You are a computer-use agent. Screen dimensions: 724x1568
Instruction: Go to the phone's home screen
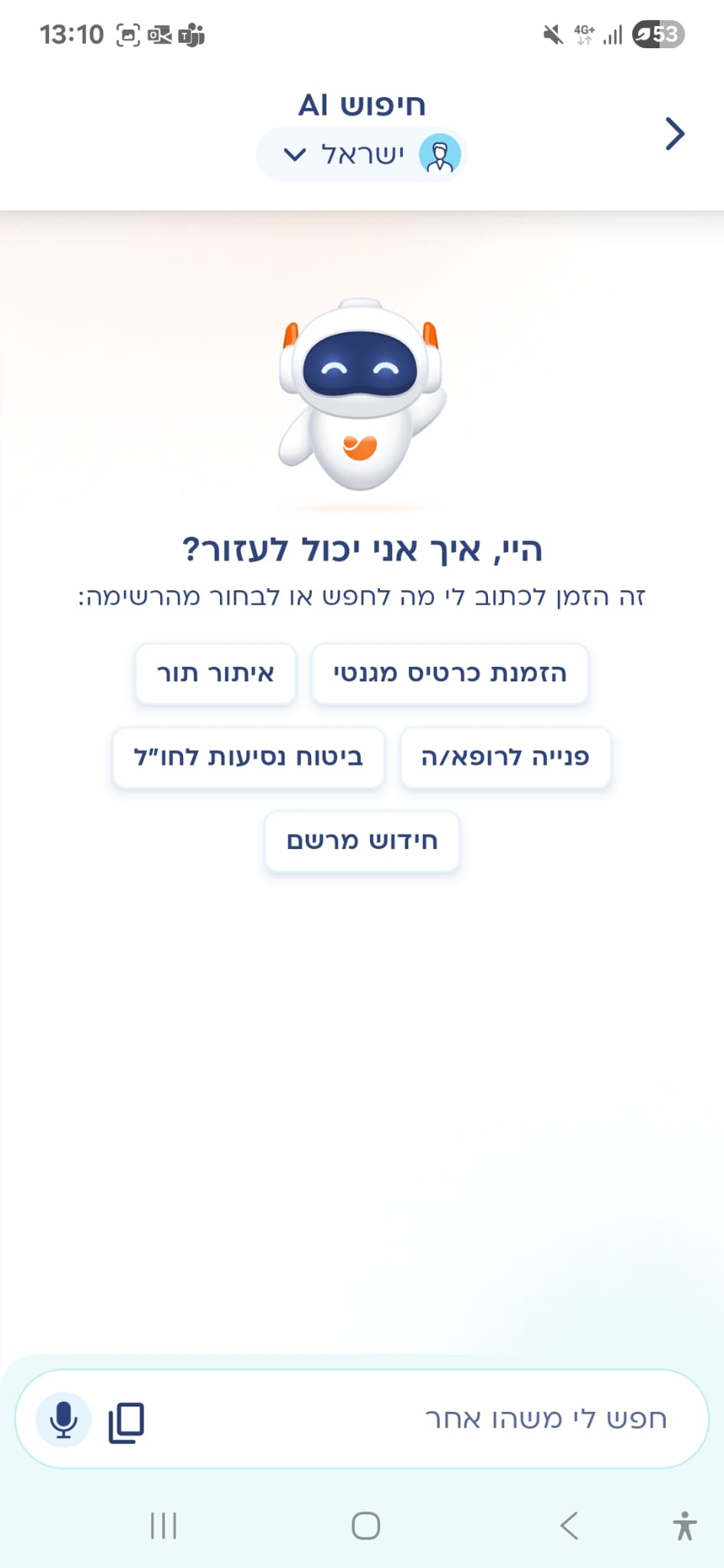[x=365, y=1525]
